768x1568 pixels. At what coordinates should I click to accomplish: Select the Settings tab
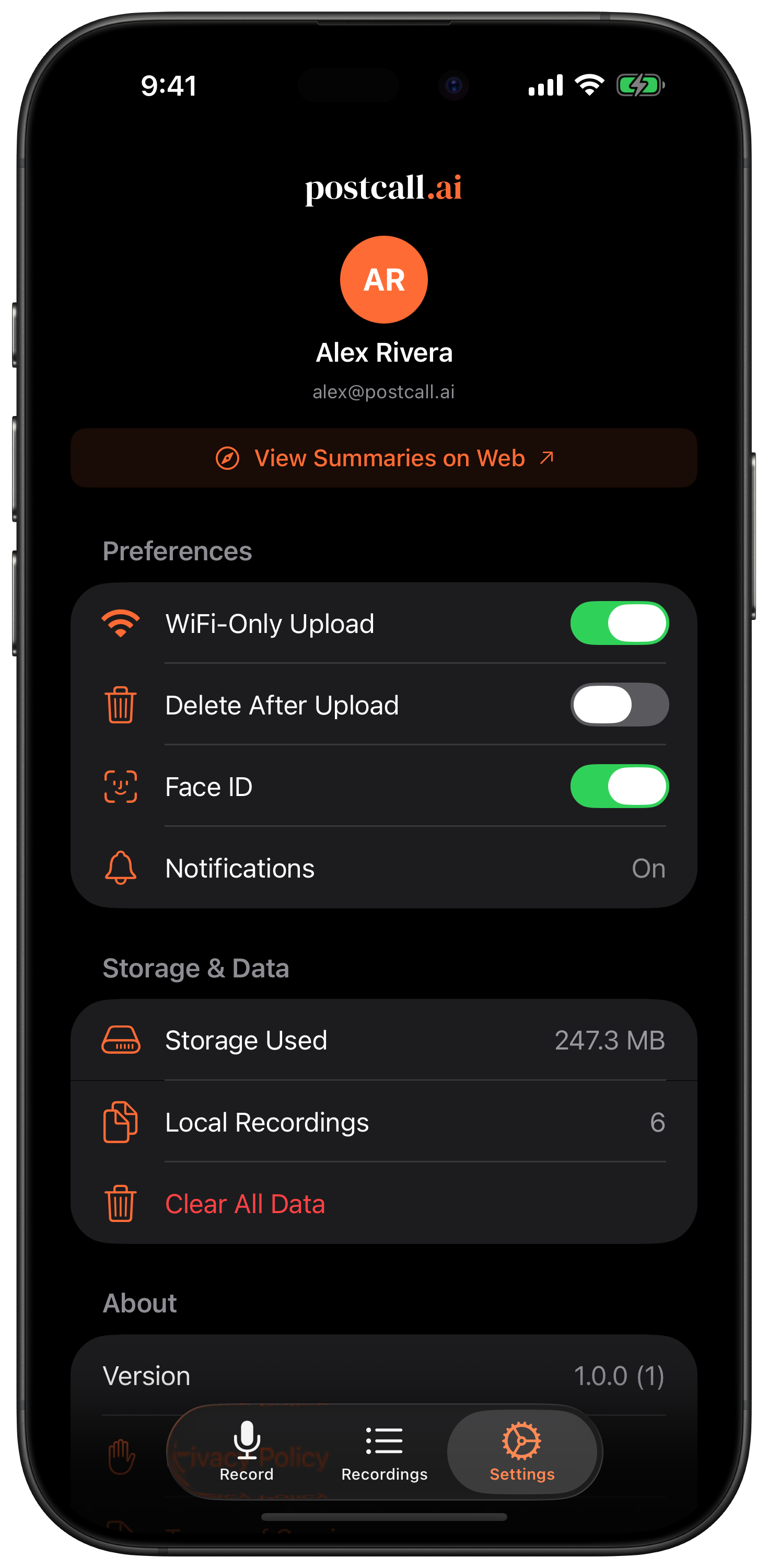click(x=521, y=1452)
